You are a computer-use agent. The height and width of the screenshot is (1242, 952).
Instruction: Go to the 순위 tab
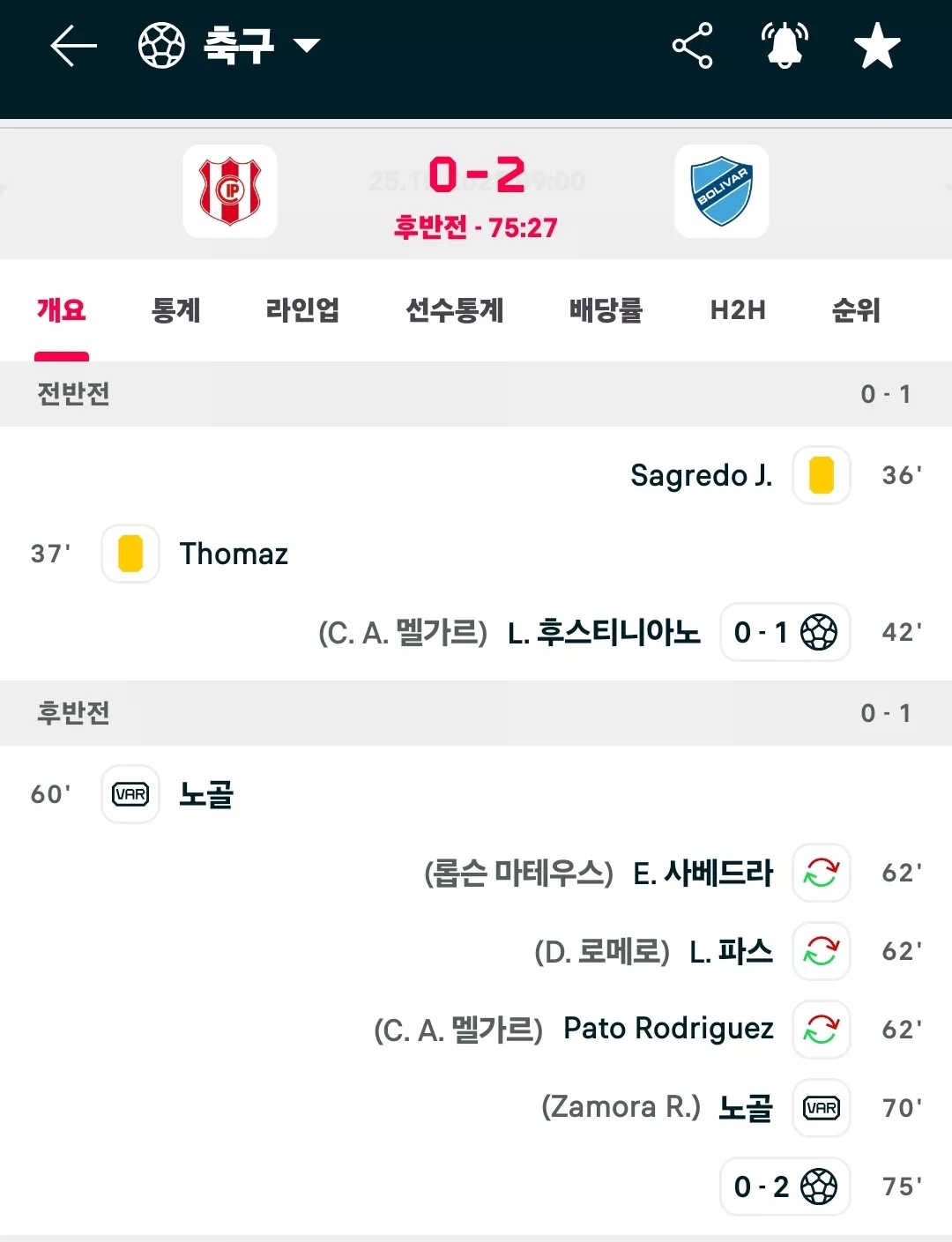tap(856, 310)
